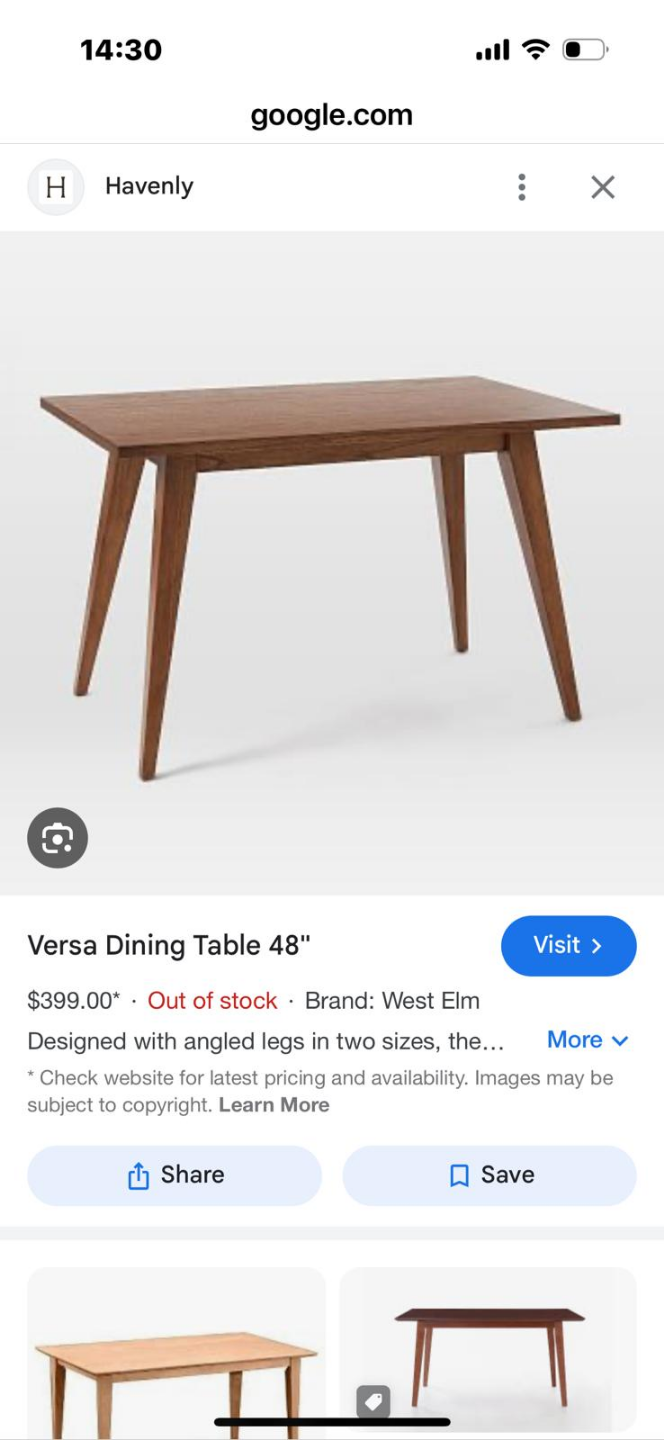The width and height of the screenshot is (664, 1440).
Task: Close the Havenly image viewer
Action: [x=602, y=187]
